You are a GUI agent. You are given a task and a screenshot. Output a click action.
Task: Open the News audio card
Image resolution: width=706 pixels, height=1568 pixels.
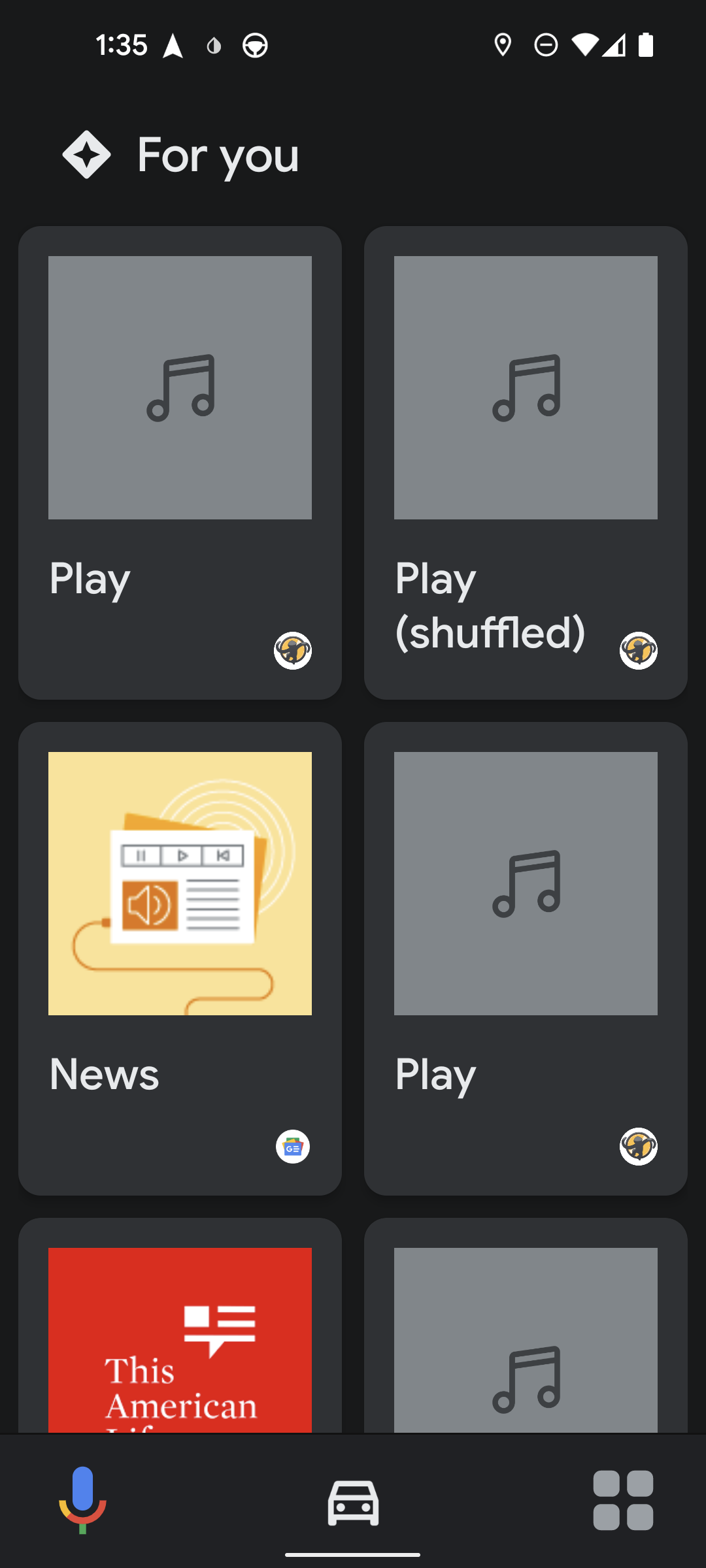[x=180, y=958]
